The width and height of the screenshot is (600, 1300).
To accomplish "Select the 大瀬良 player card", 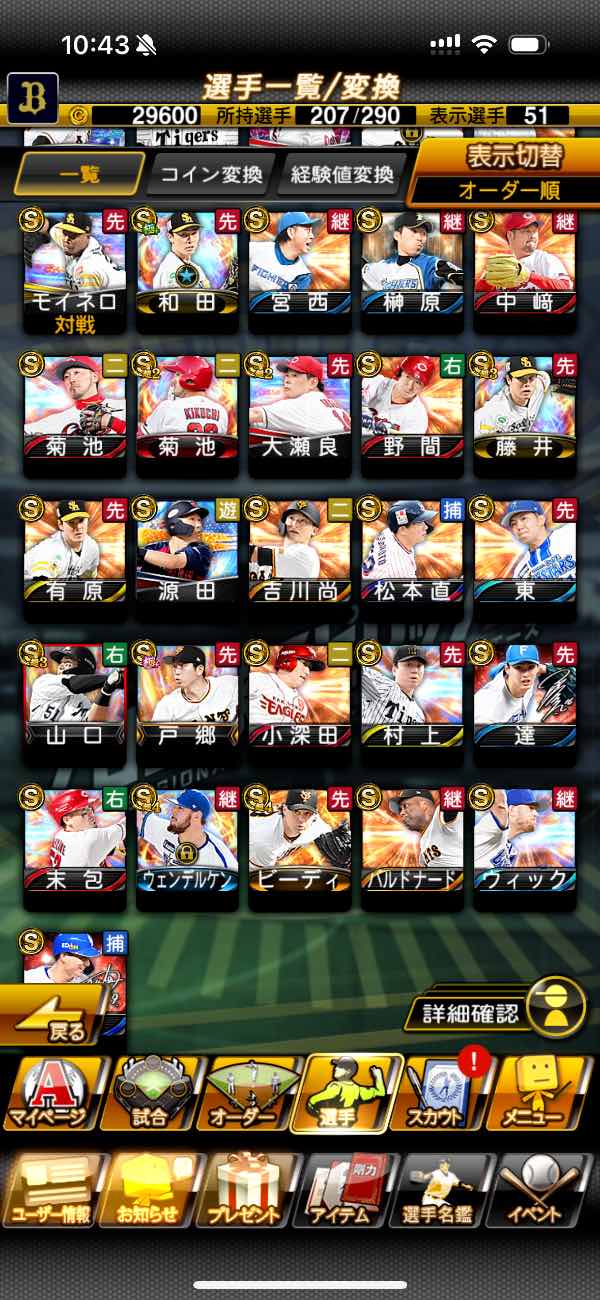I will (299, 406).
